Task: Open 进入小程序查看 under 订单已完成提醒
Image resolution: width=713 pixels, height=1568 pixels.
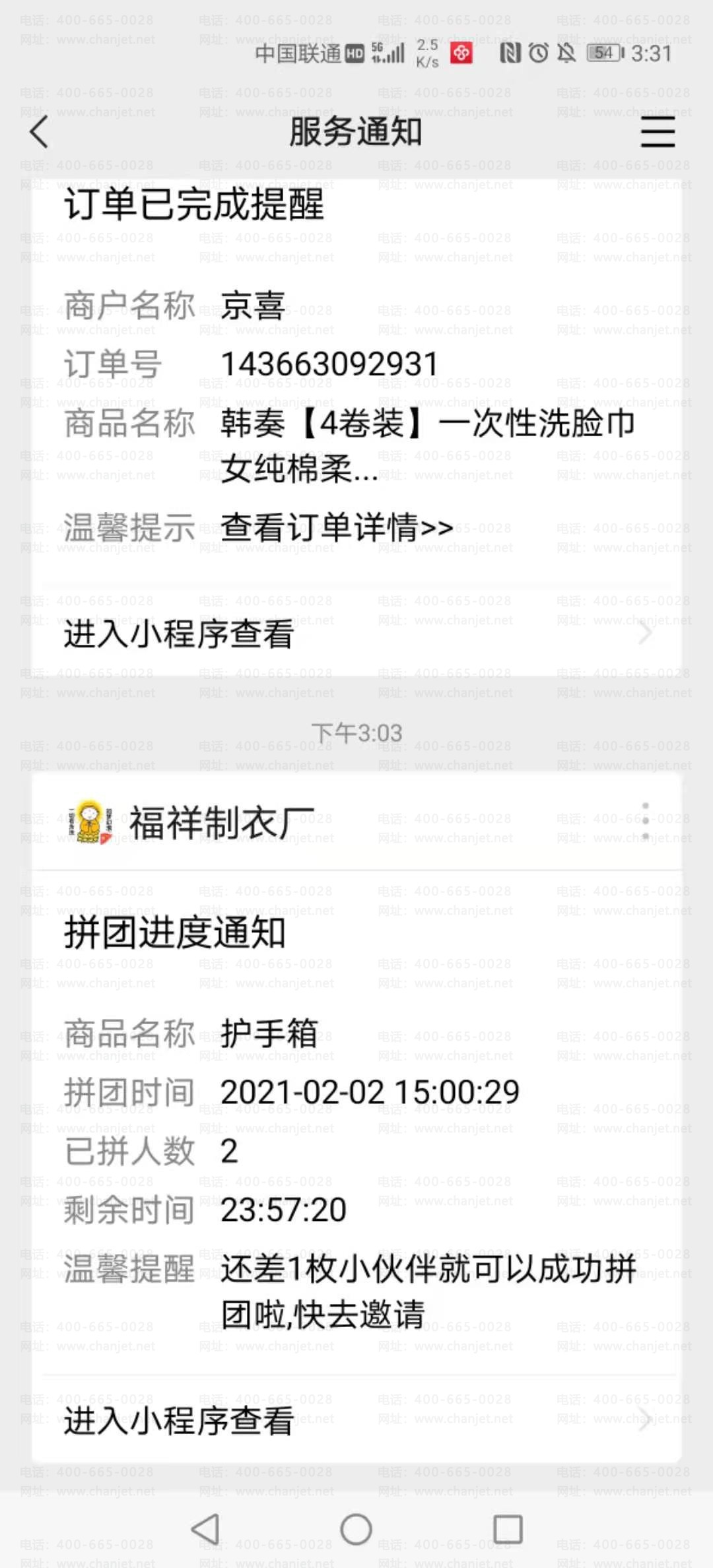Action: [x=356, y=634]
